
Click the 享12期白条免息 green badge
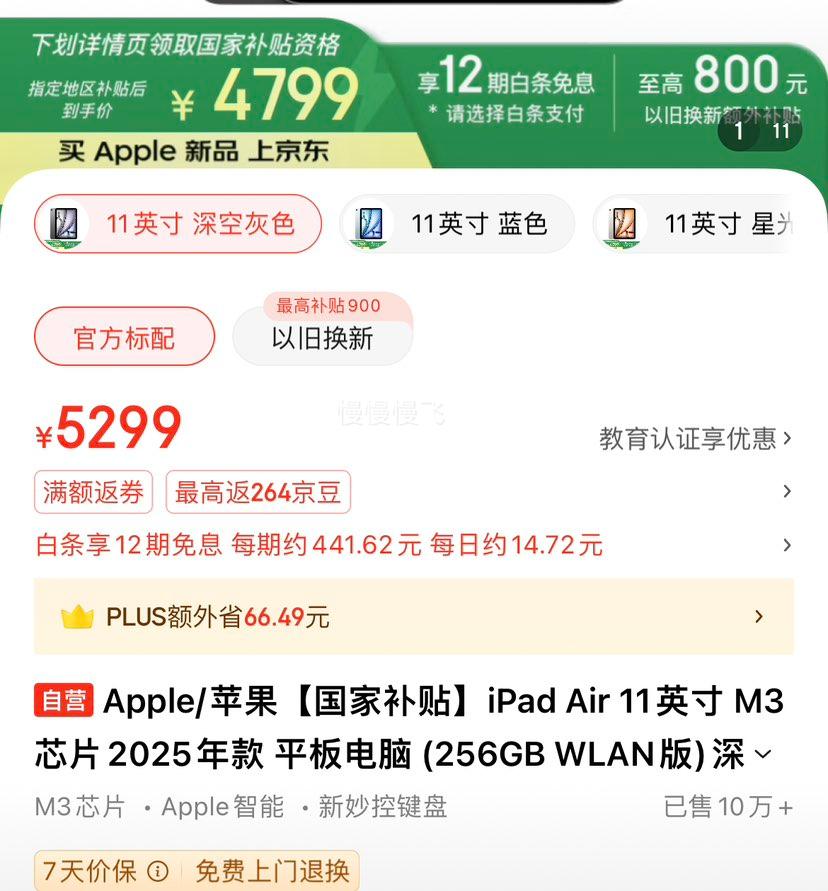[505, 85]
